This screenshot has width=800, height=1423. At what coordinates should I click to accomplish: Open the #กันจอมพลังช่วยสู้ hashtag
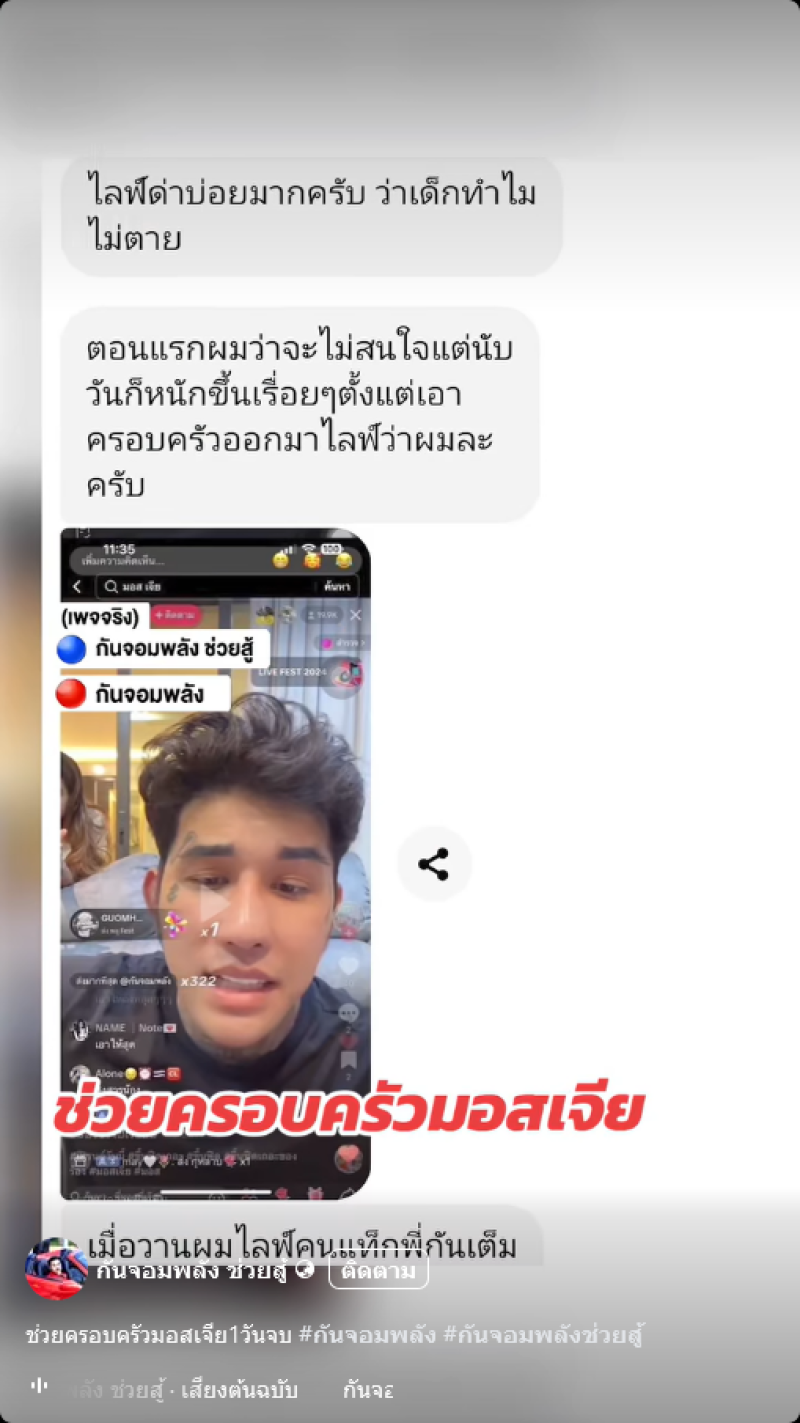542,1334
